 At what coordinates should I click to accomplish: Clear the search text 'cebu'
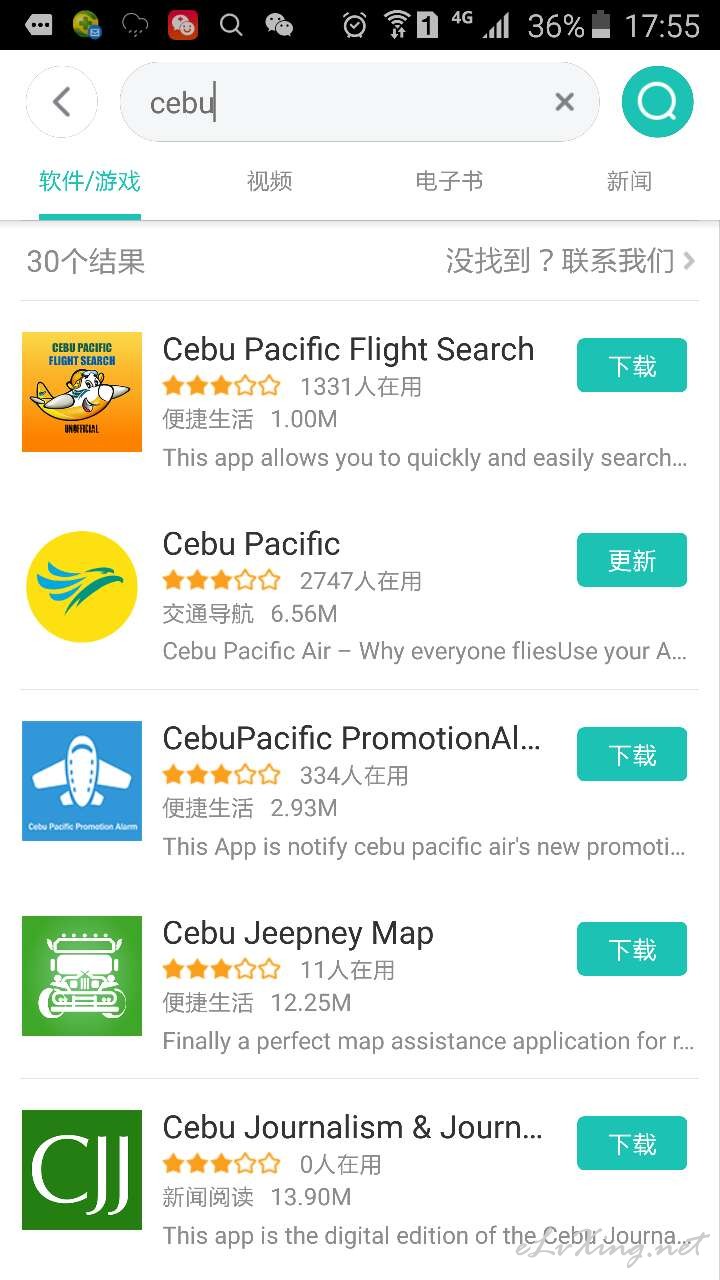click(x=565, y=102)
